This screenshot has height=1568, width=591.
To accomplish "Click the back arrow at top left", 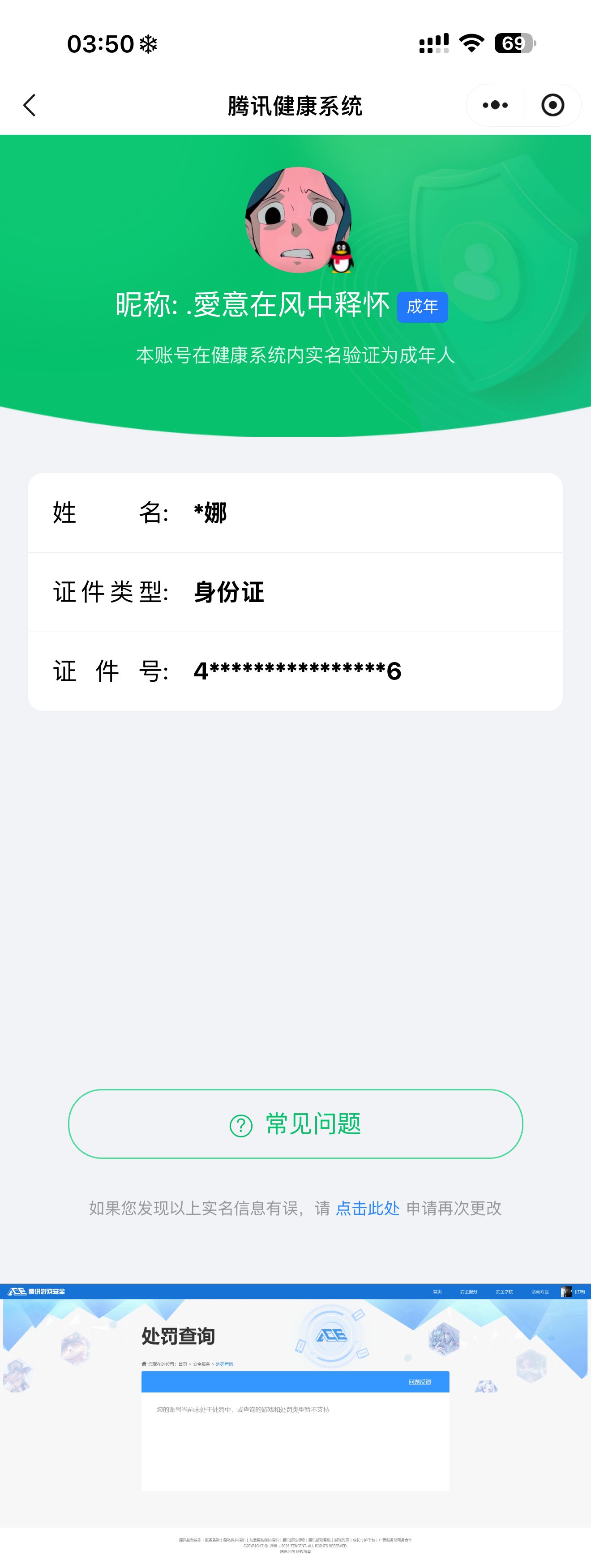I will [x=29, y=105].
